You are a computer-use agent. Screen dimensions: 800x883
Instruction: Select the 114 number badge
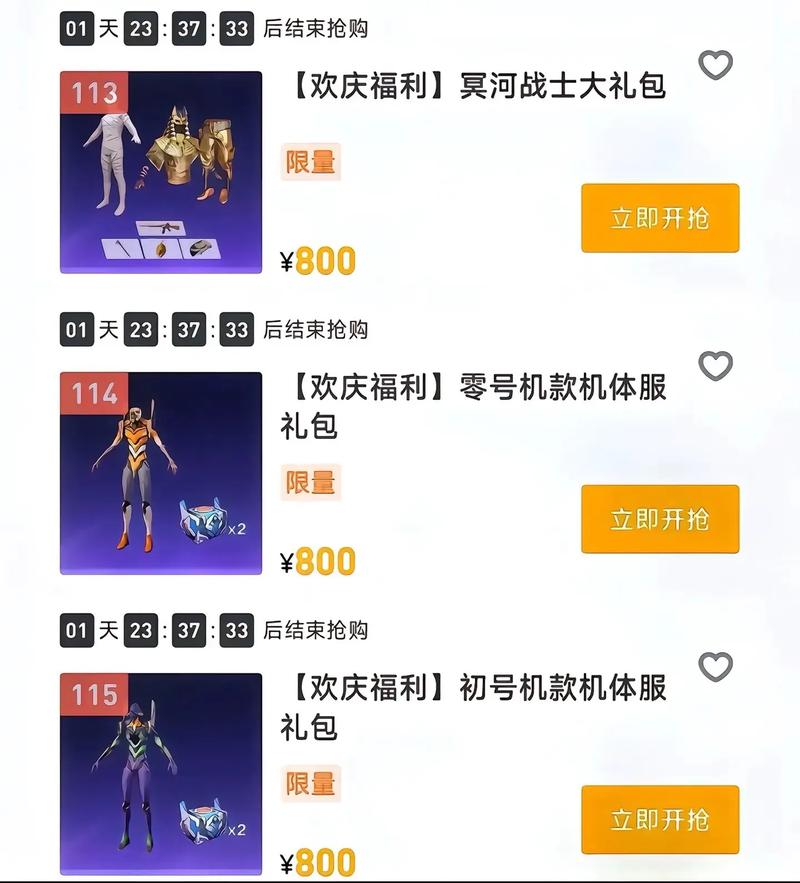coord(94,394)
